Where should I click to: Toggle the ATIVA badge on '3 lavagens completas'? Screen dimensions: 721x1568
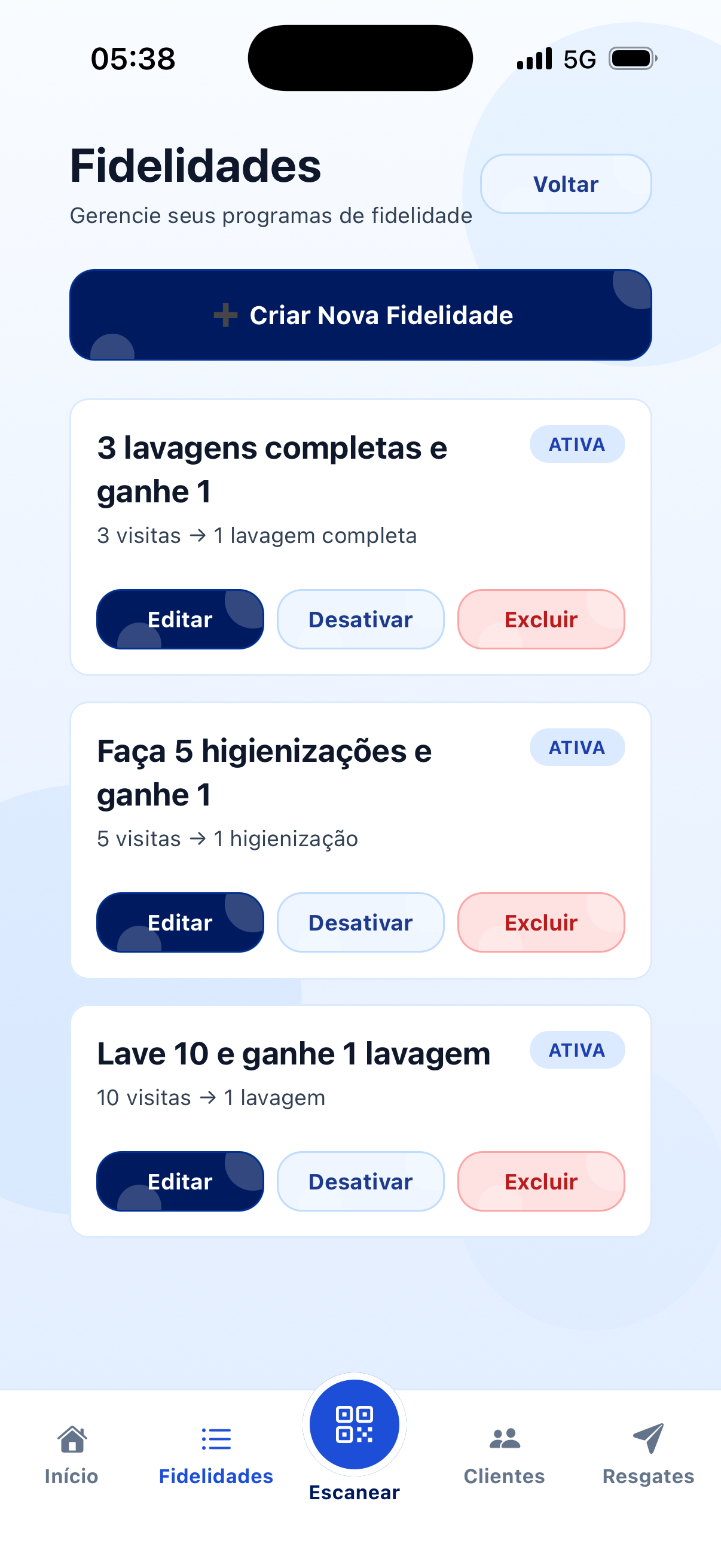[x=577, y=444]
